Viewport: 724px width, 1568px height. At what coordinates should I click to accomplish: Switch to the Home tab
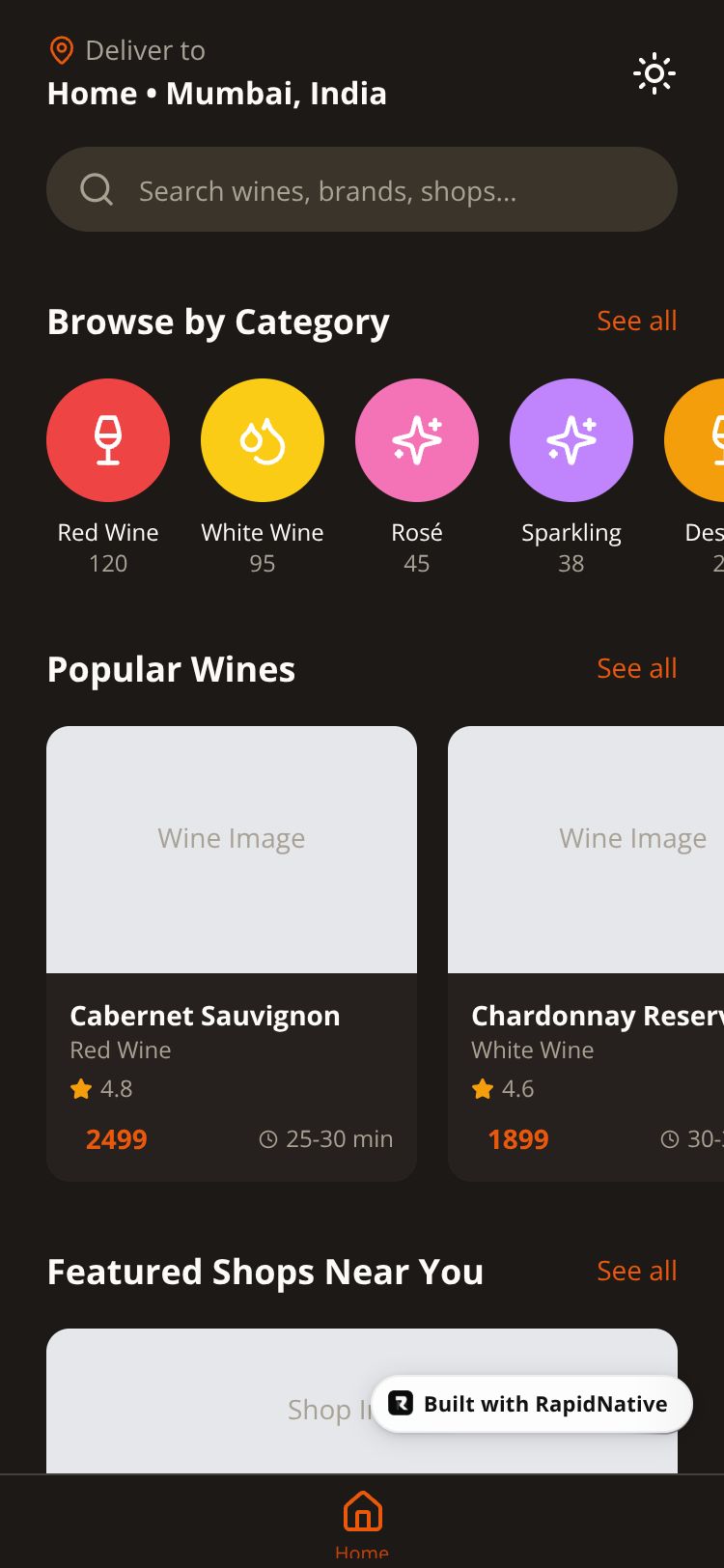[362, 1520]
